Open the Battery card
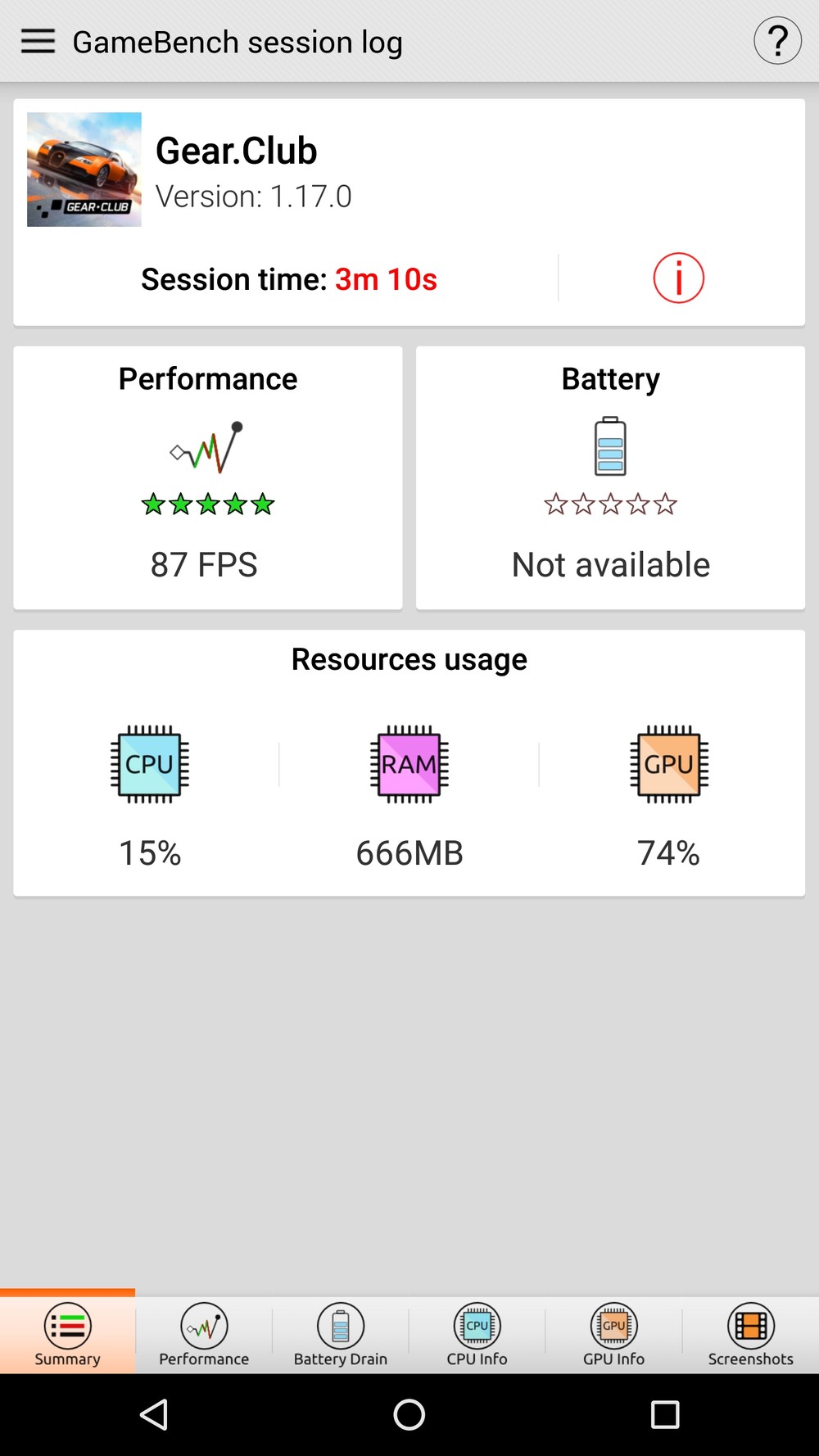The image size is (819, 1456). (610, 477)
